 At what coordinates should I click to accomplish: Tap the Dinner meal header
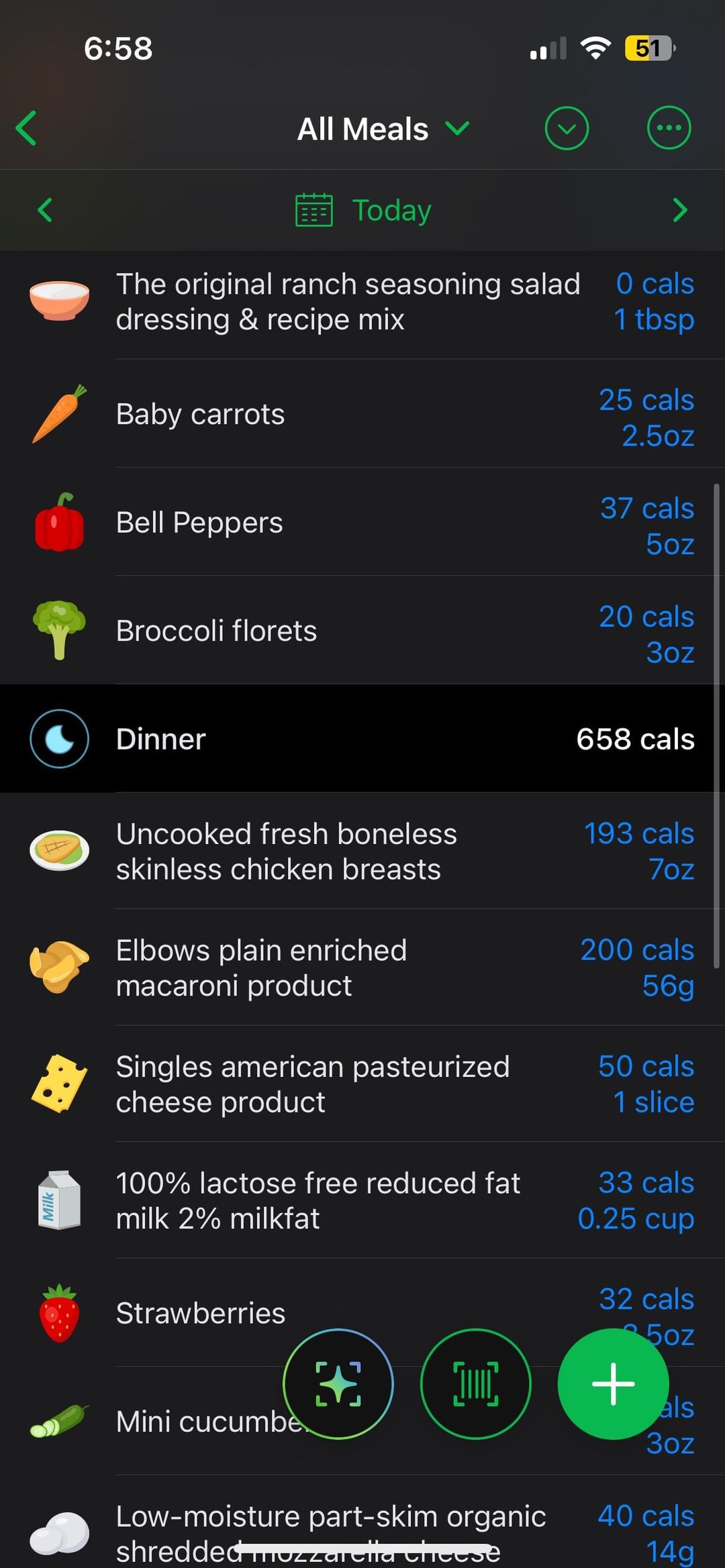coord(362,739)
